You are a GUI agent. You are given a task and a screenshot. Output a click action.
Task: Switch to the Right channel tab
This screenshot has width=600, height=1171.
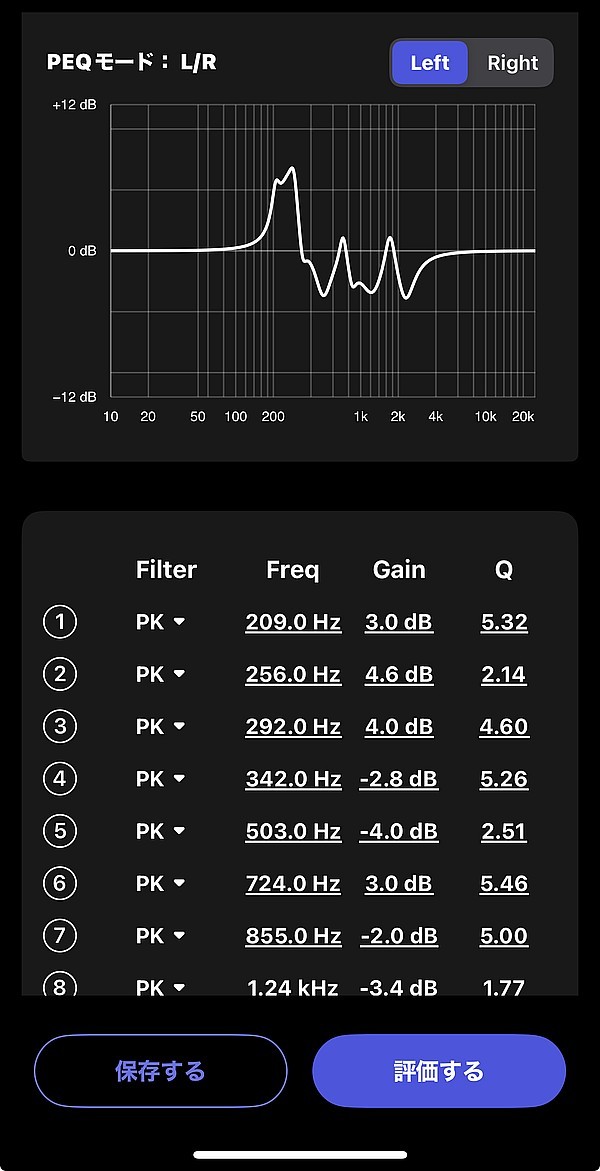point(512,63)
